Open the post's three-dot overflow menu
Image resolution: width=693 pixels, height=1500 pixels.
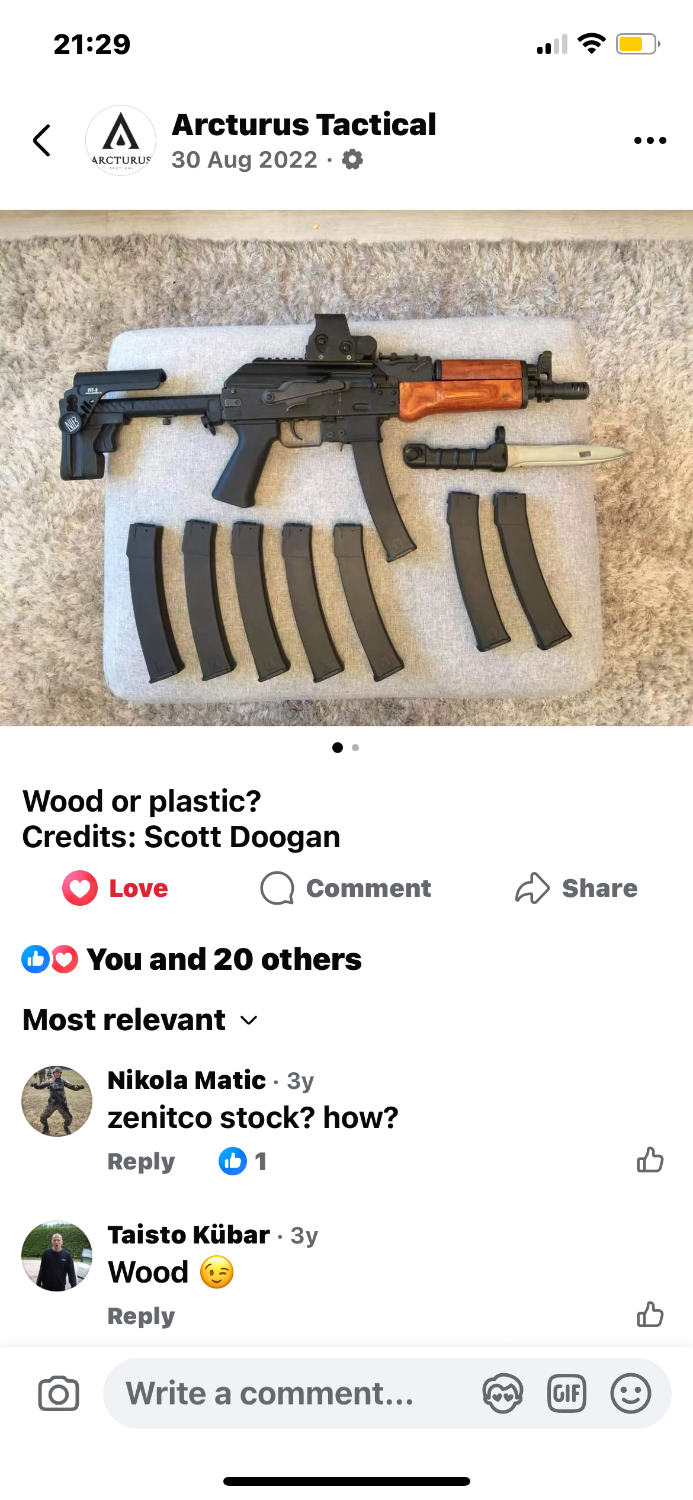(x=650, y=140)
